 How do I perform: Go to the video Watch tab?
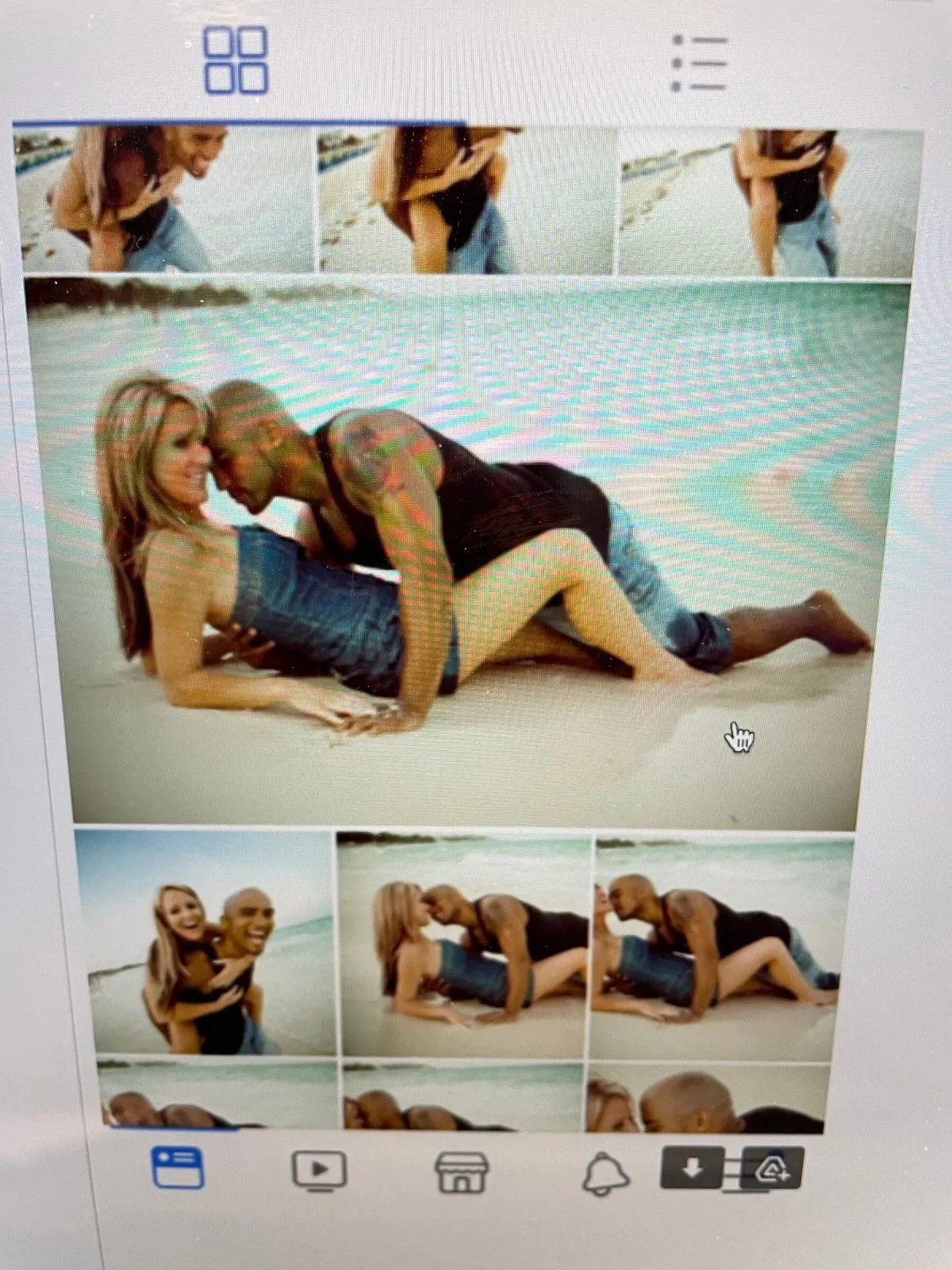319,1171
